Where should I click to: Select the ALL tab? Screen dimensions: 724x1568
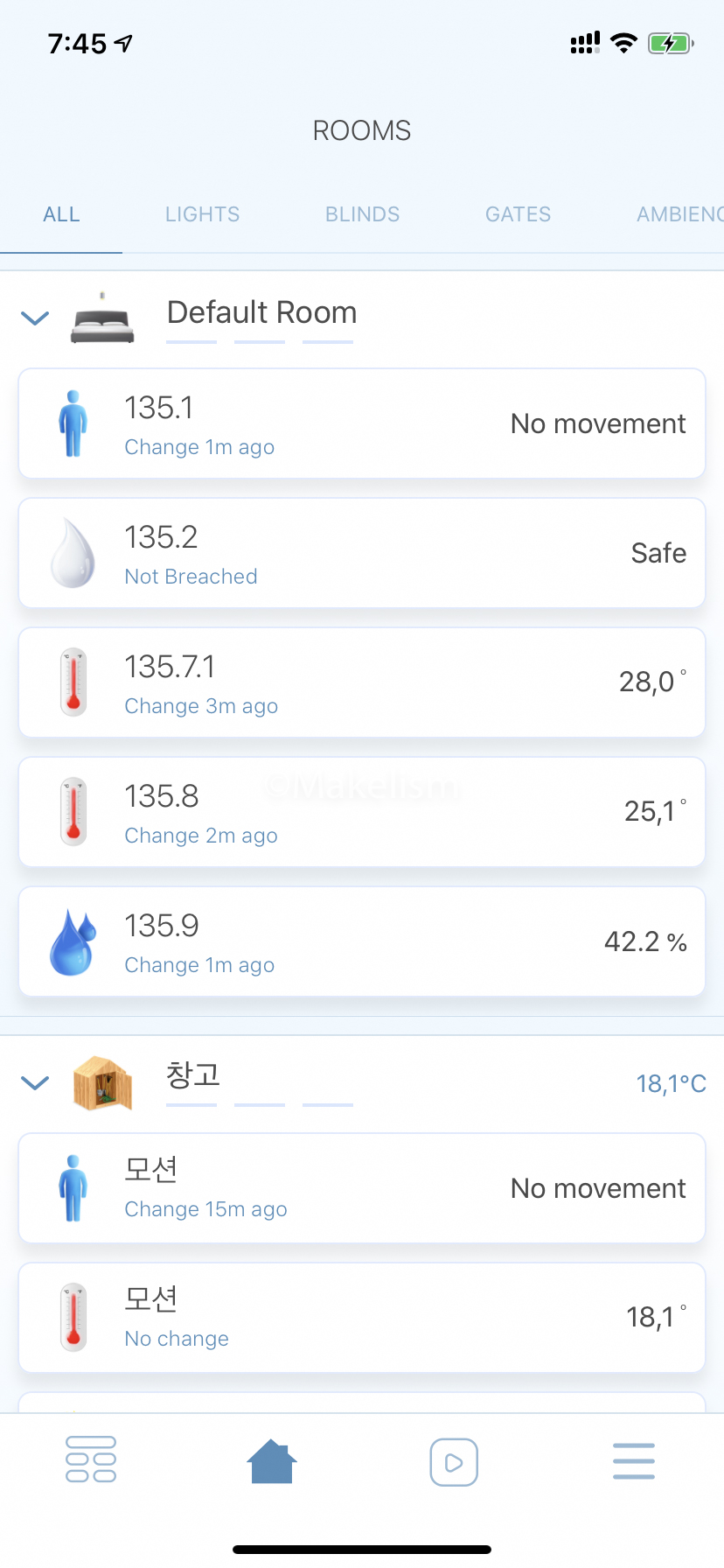pyautogui.click(x=61, y=214)
